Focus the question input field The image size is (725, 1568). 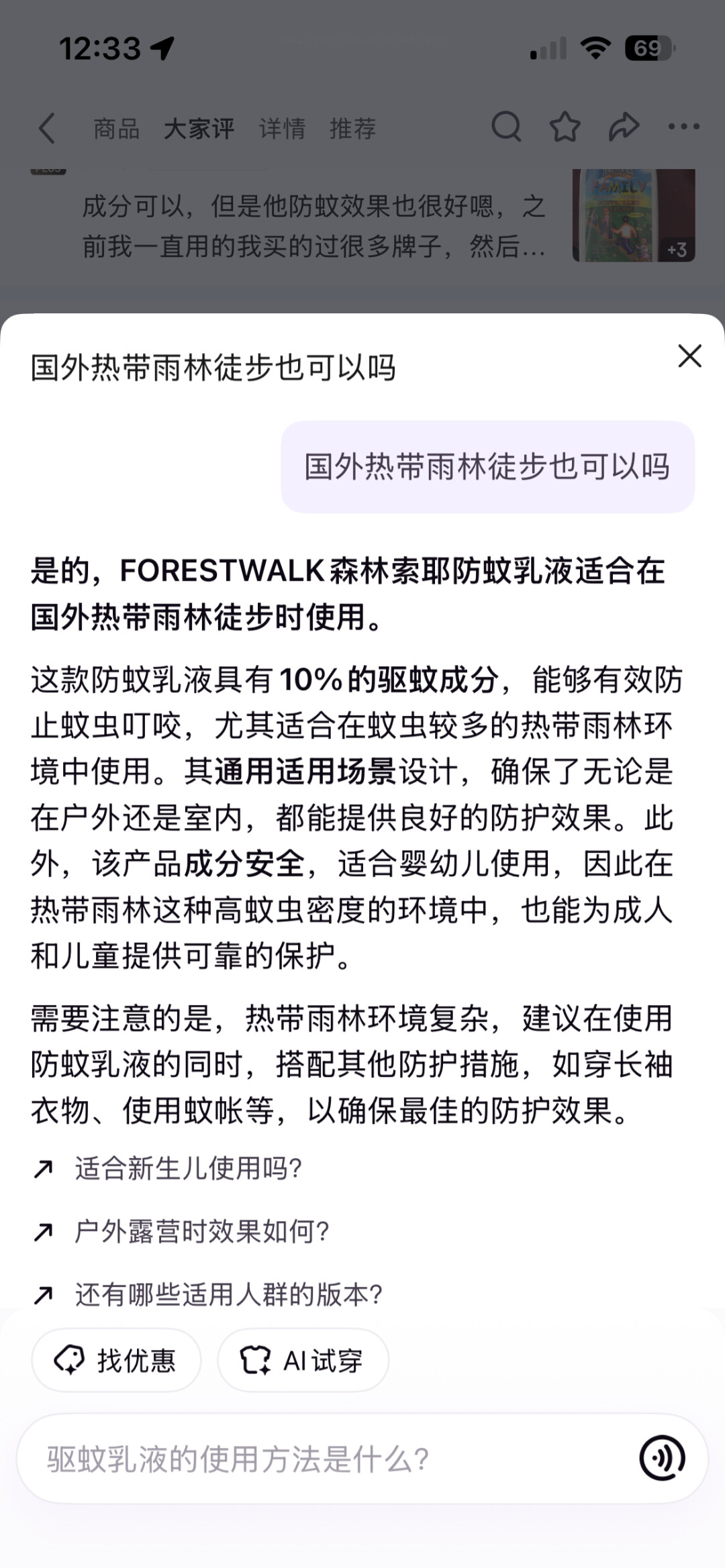pyautogui.click(x=322, y=1459)
